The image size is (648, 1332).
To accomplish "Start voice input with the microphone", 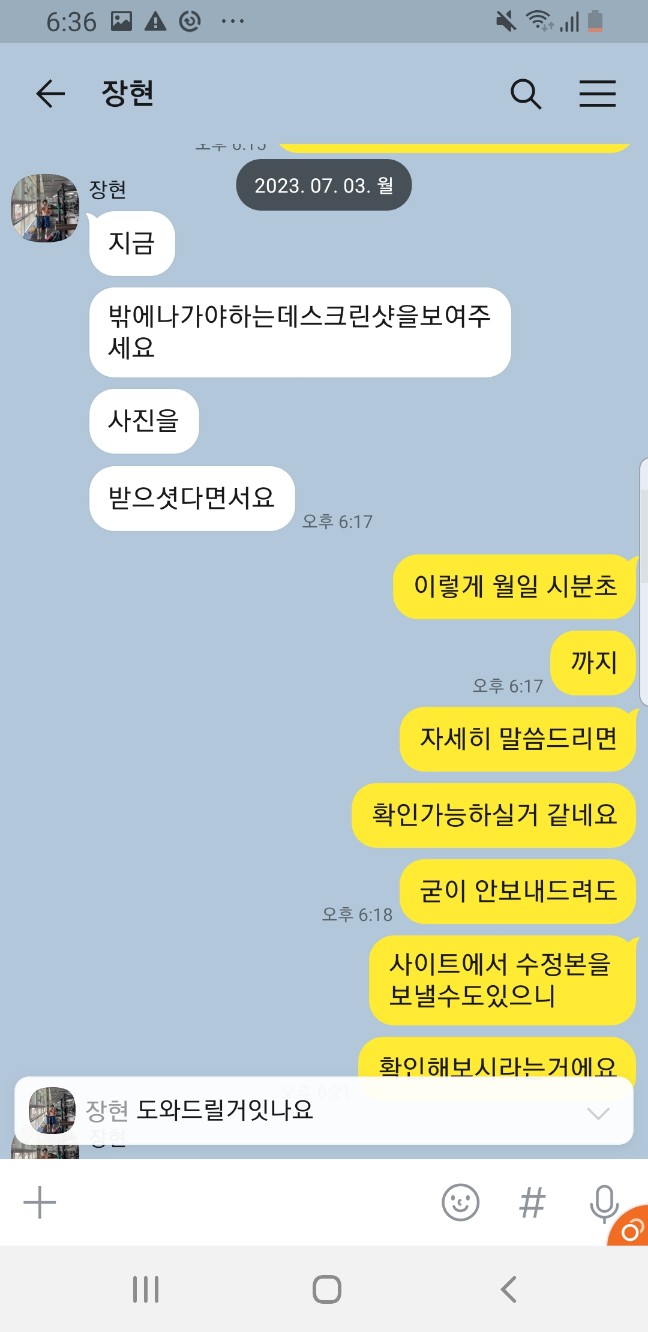I will pos(604,1202).
